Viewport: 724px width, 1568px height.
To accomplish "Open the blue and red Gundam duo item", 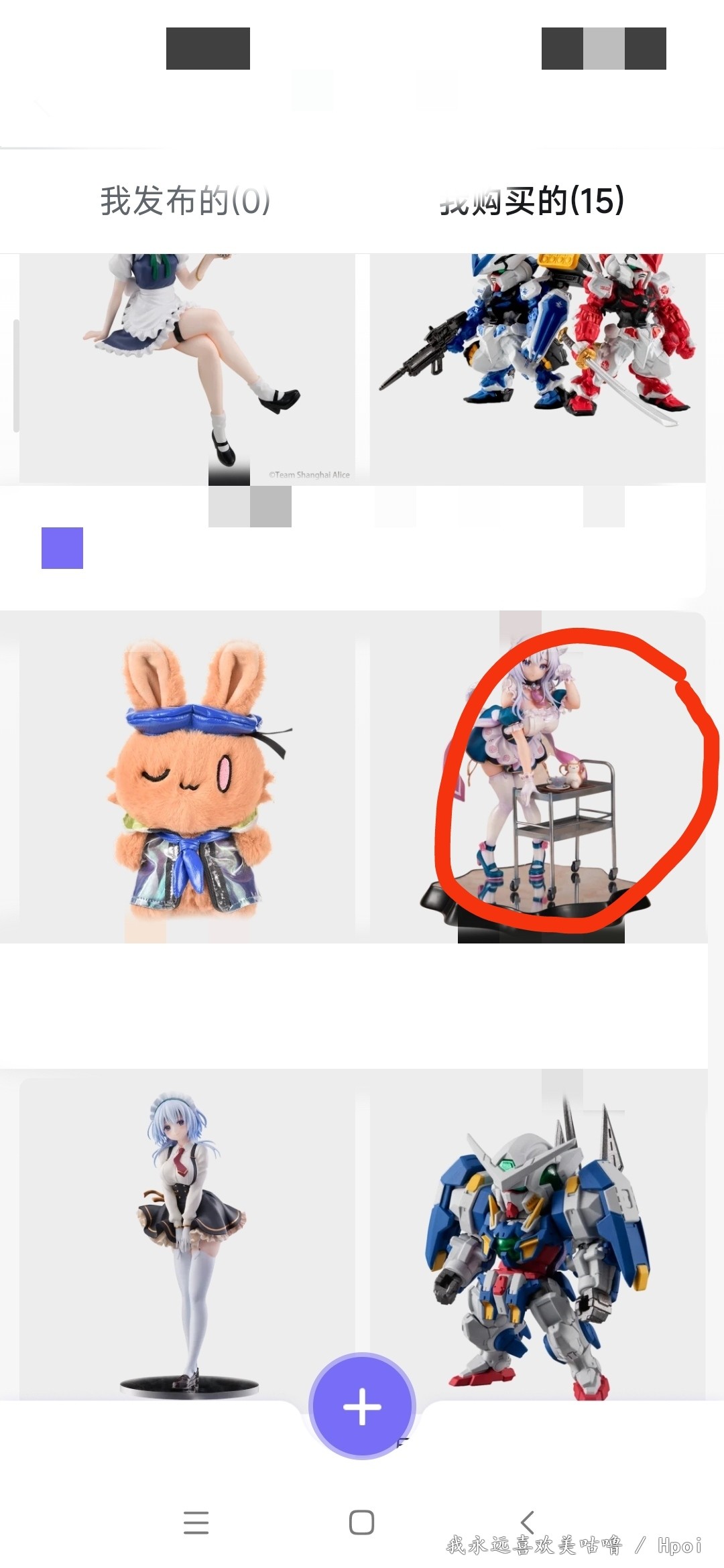I will [x=538, y=369].
